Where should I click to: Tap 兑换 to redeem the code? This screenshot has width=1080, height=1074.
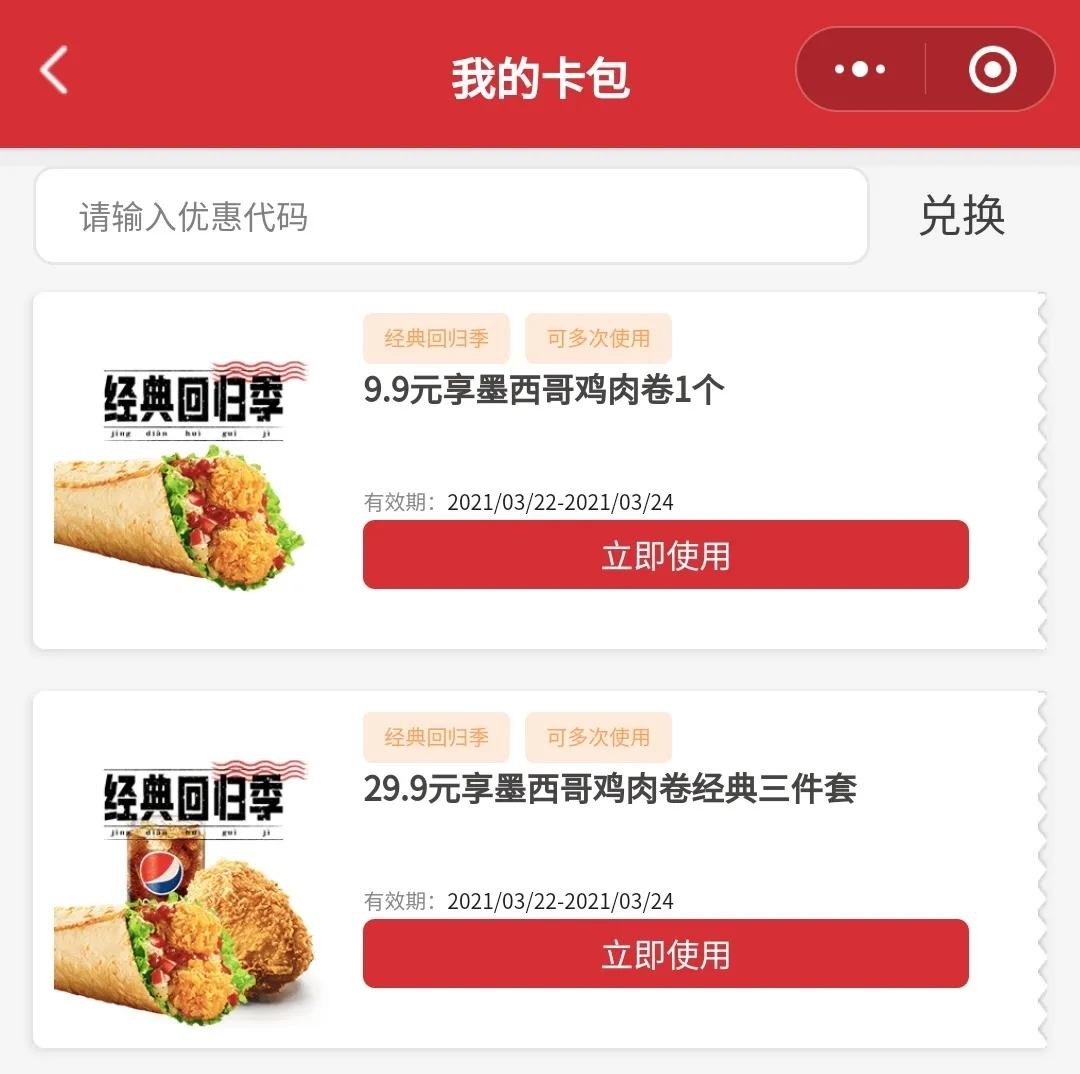tap(961, 217)
